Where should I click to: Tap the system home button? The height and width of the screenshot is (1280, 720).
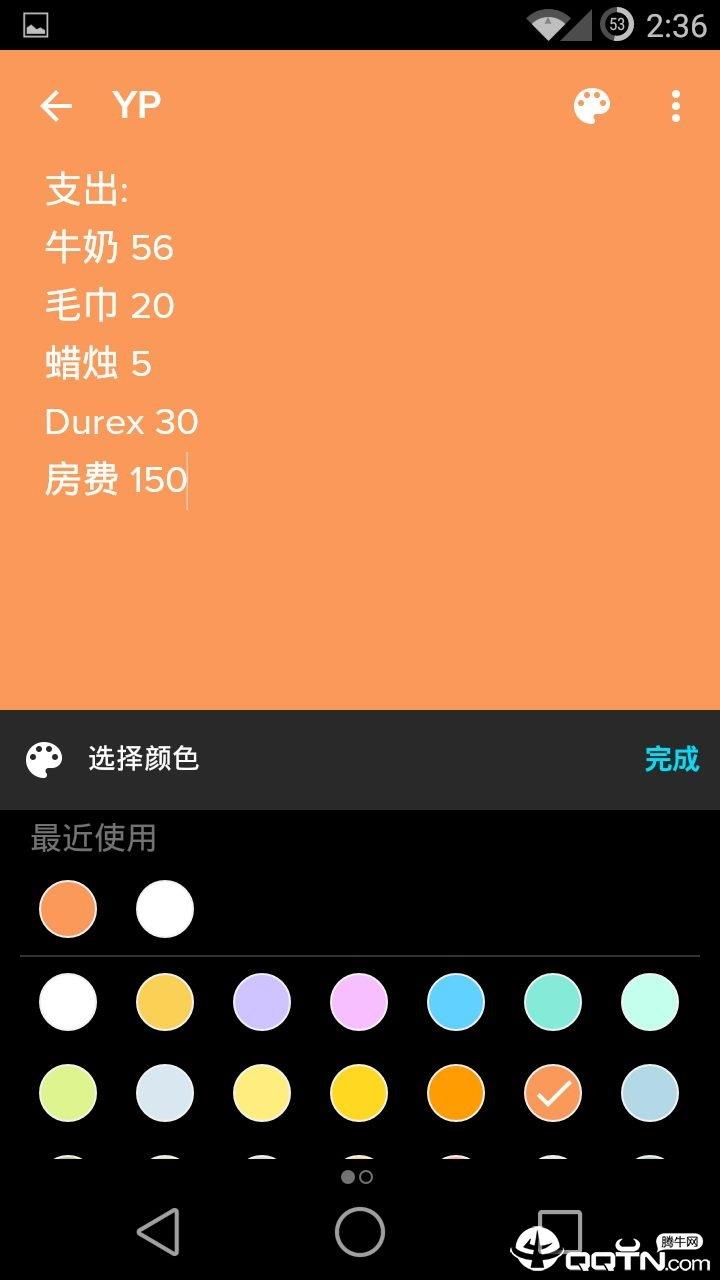(x=360, y=1231)
